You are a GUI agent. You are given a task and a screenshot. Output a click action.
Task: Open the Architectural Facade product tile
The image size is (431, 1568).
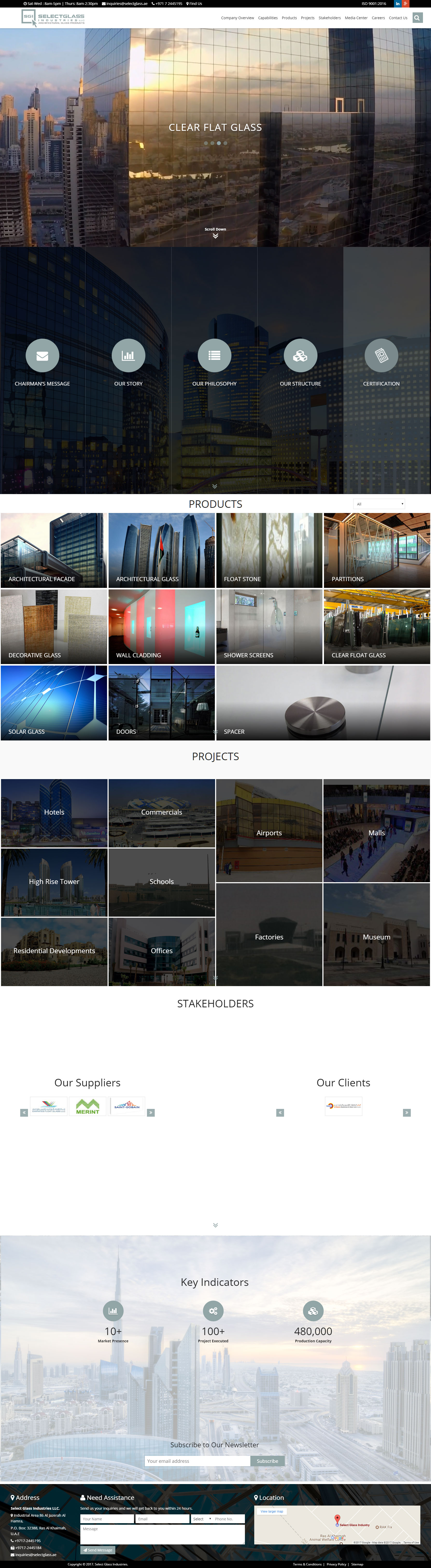pos(54,550)
